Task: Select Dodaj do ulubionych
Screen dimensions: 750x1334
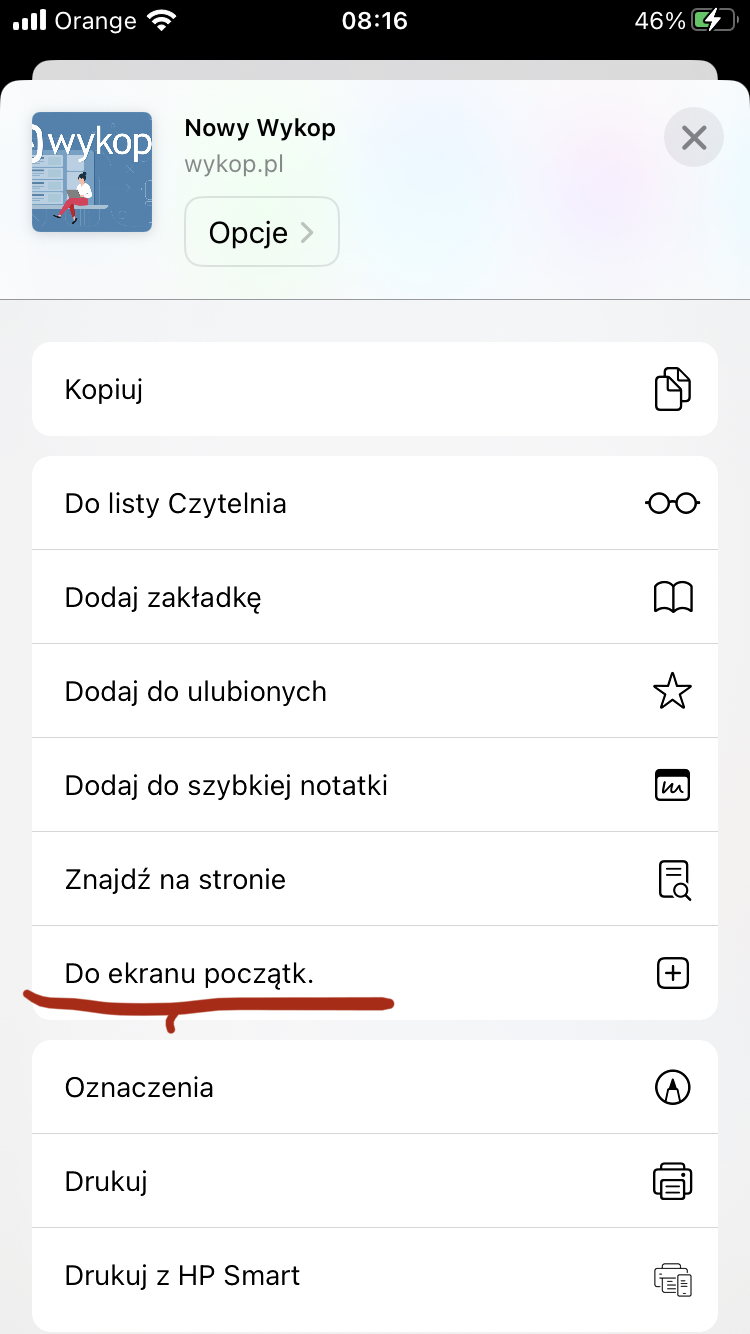Action: [375, 692]
